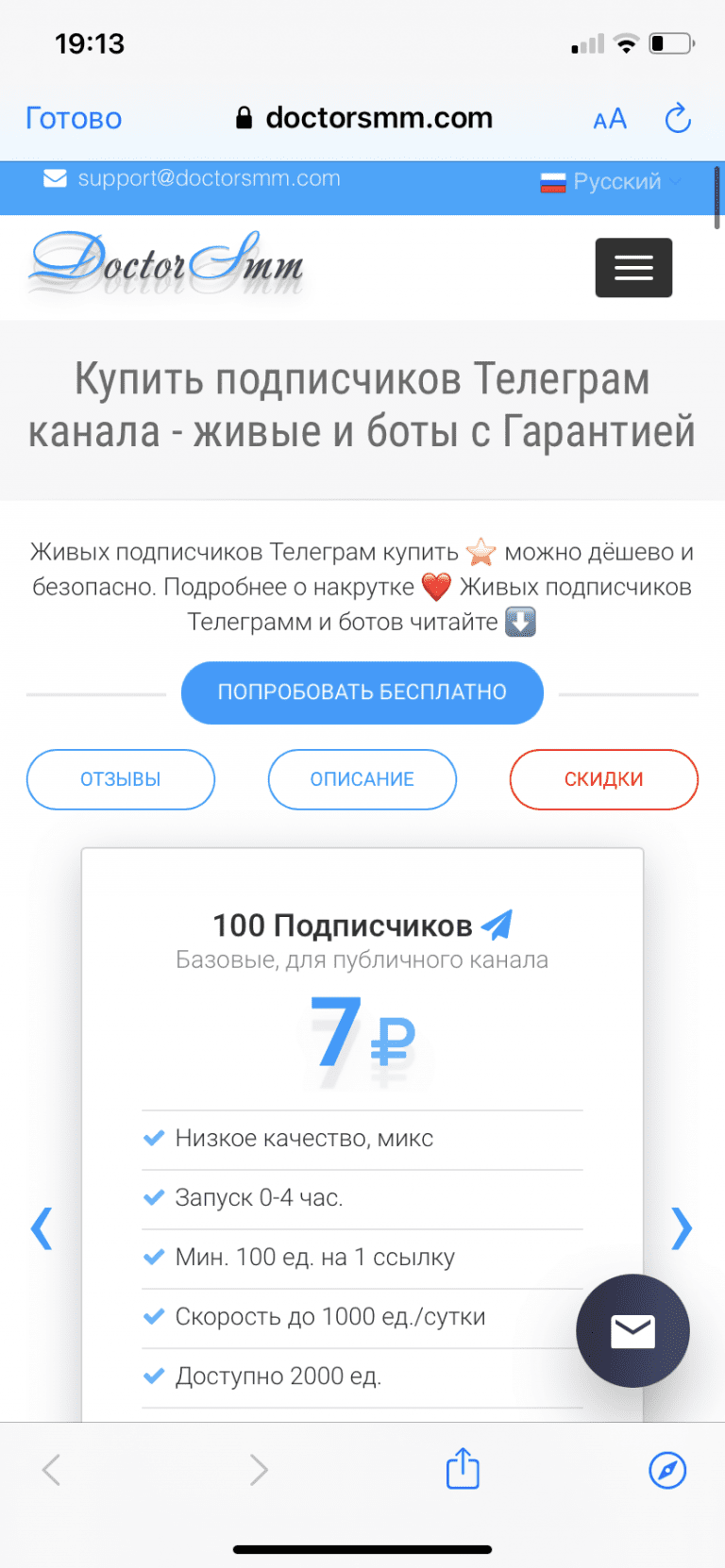
Task: Open the DoctorSmm logo home link
Action: click(x=167, y=265)
